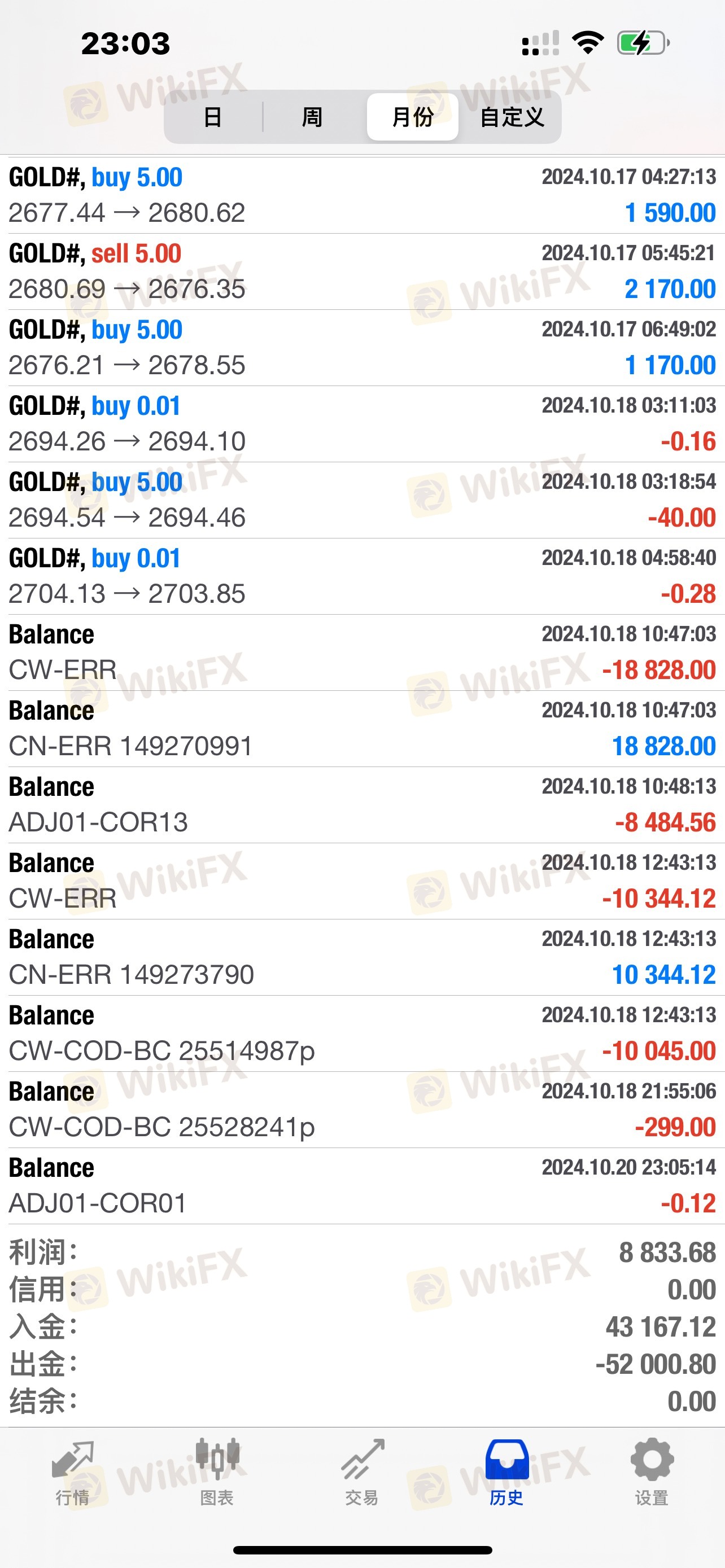Open the 设置 settings tab
Viewport: 725px width, 1568px height.
coord(652,1473)
